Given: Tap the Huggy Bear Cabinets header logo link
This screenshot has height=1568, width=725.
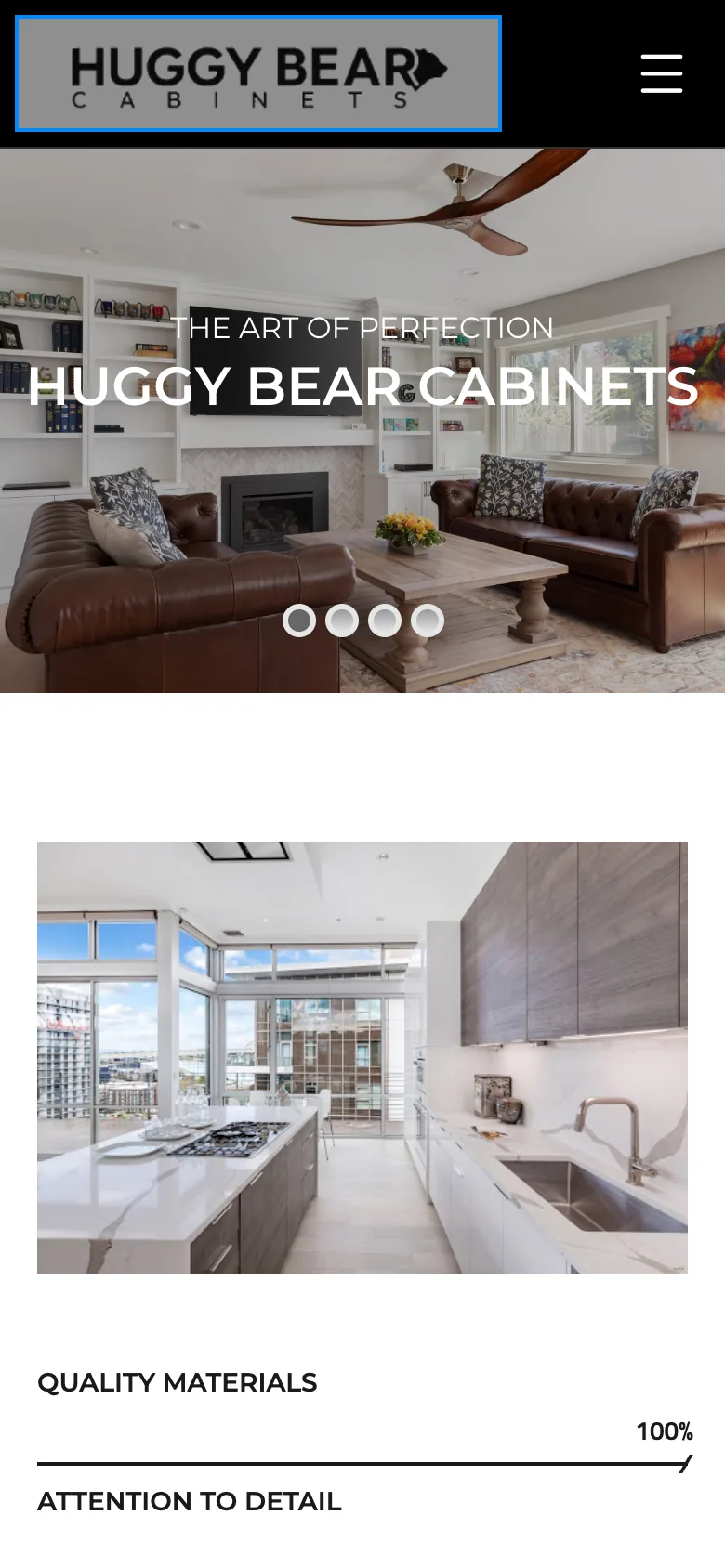Looking at the screenshot, I should click(x=258, y=73).
